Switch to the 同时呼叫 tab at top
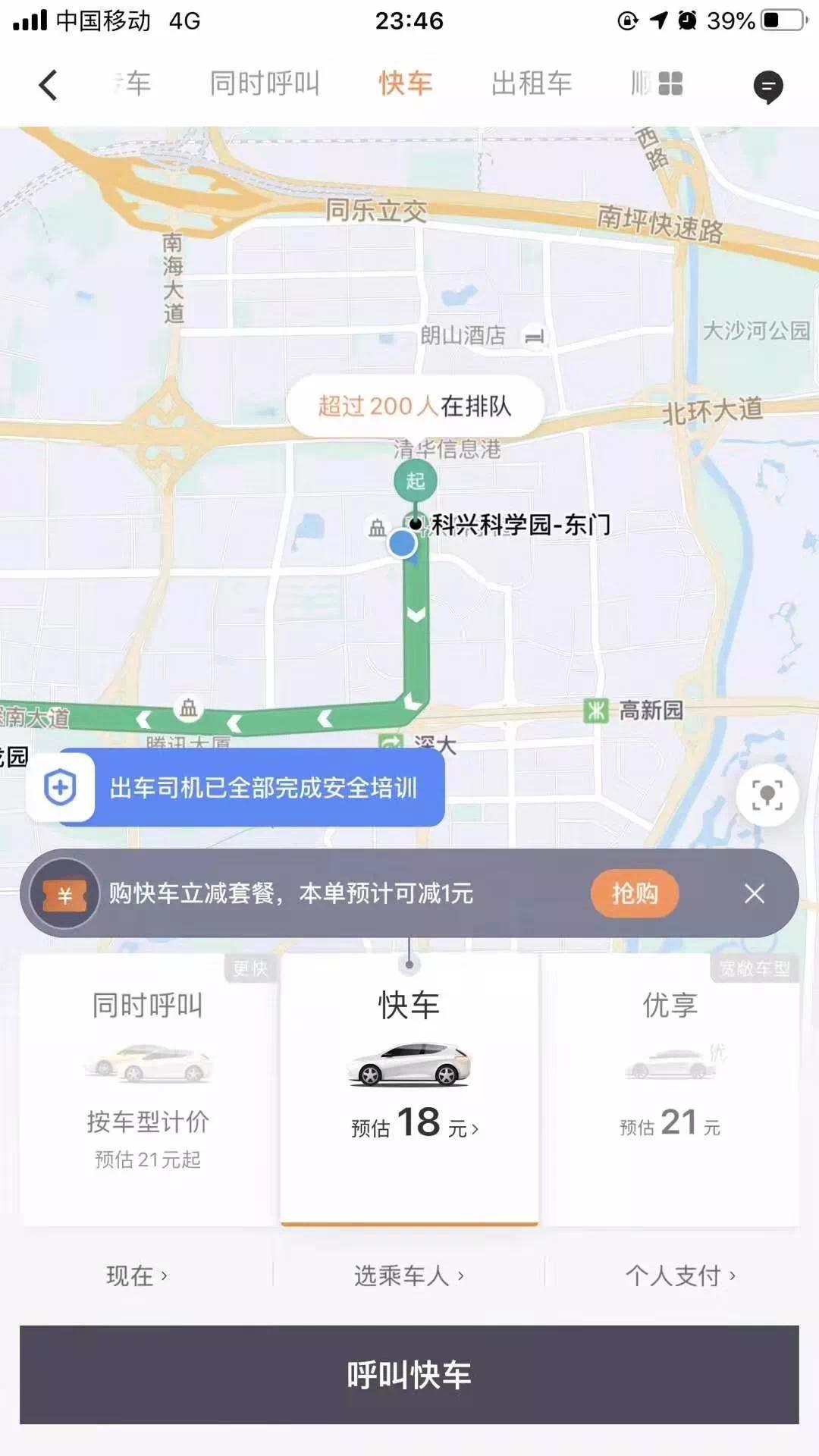Image resolution: width=819 pixels, height=1456 pixels. click(x=264, y=83)
